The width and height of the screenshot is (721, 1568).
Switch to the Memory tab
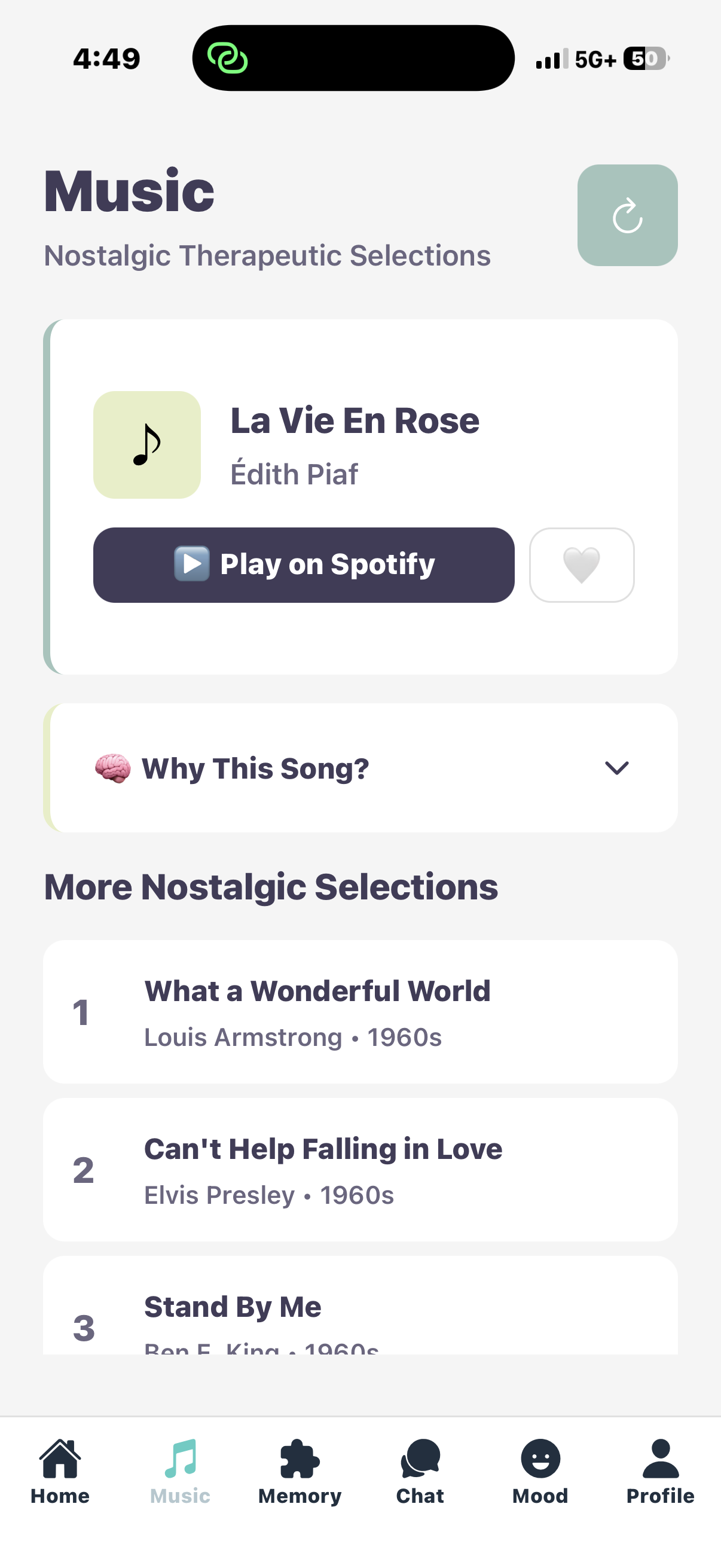pos(300,1471)
